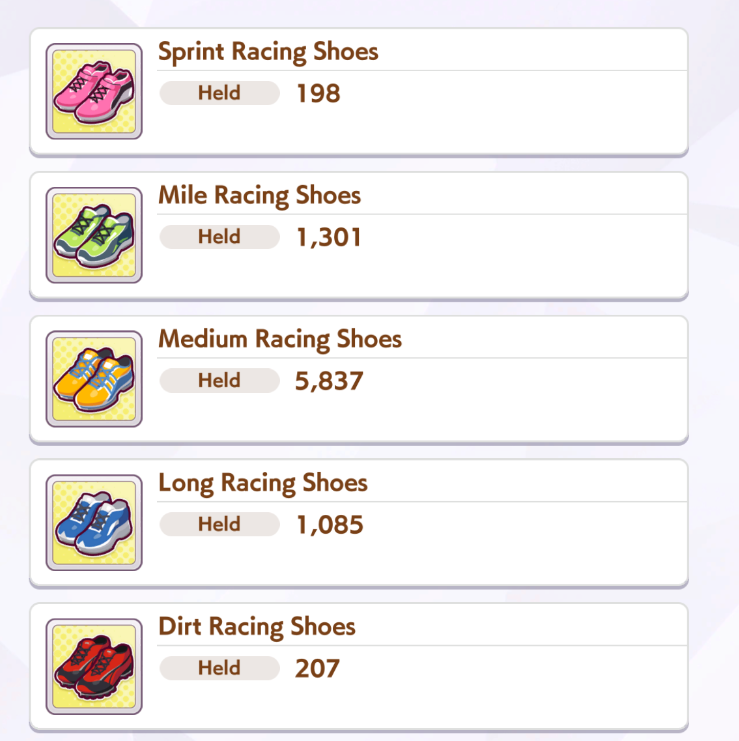Screen dimensions: 739x741
Task: Open the Sprint Racing Shoes item
Action: tap(358, 92)
